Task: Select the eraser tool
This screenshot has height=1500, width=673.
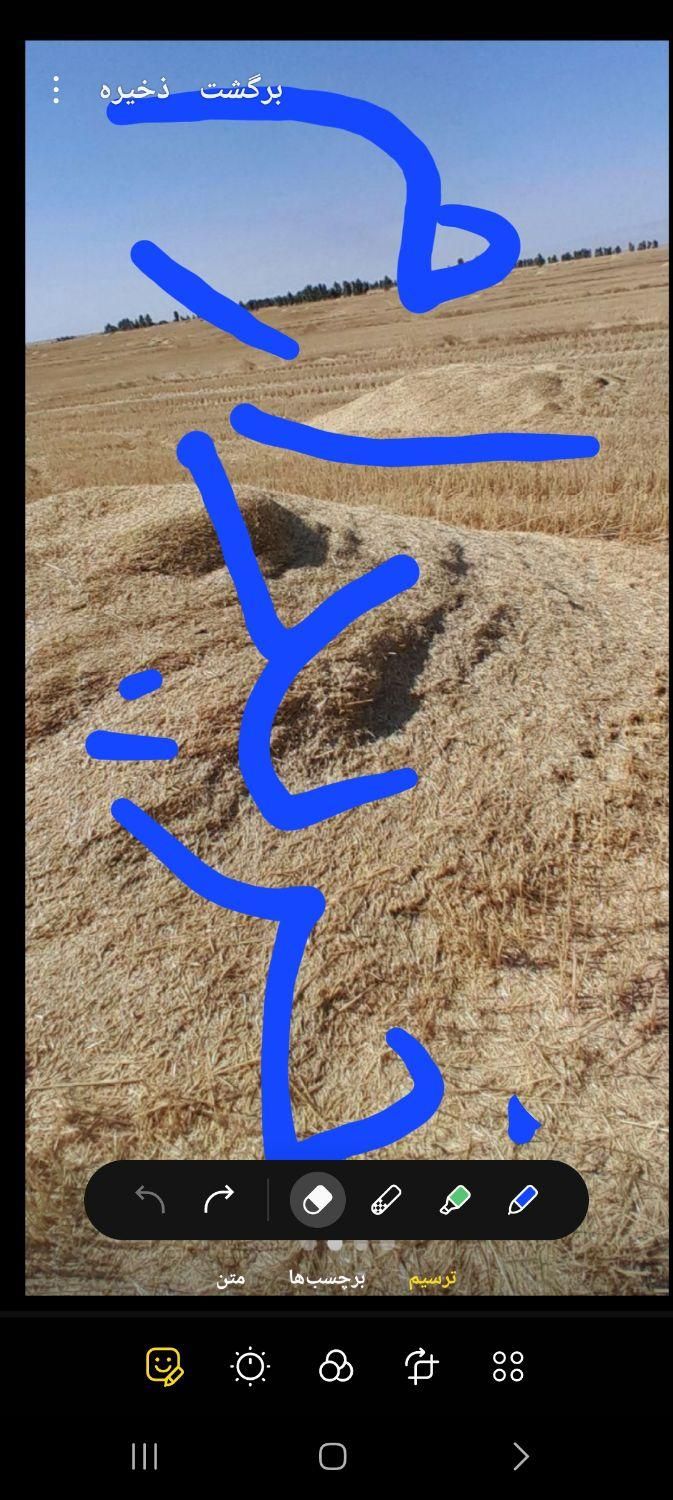Action: click(x=318, y=1199)
